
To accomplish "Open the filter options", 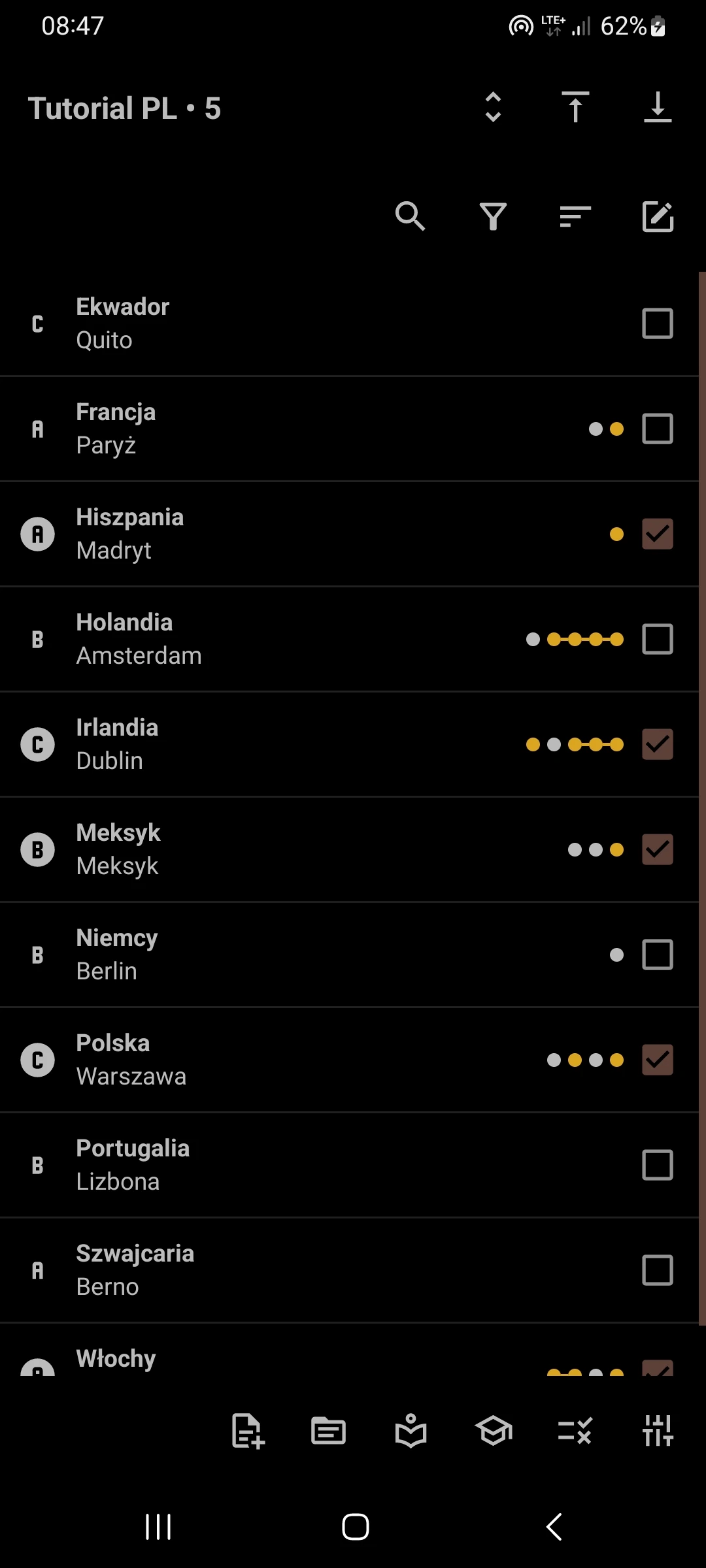I will coord(494,218).
